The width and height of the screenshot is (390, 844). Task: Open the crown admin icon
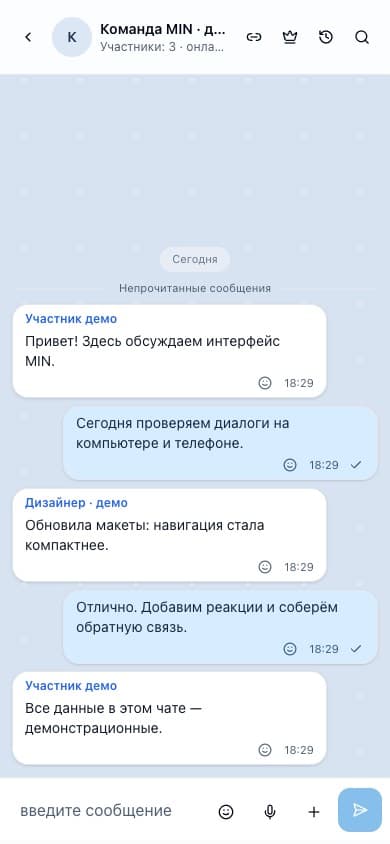[290, 37]
